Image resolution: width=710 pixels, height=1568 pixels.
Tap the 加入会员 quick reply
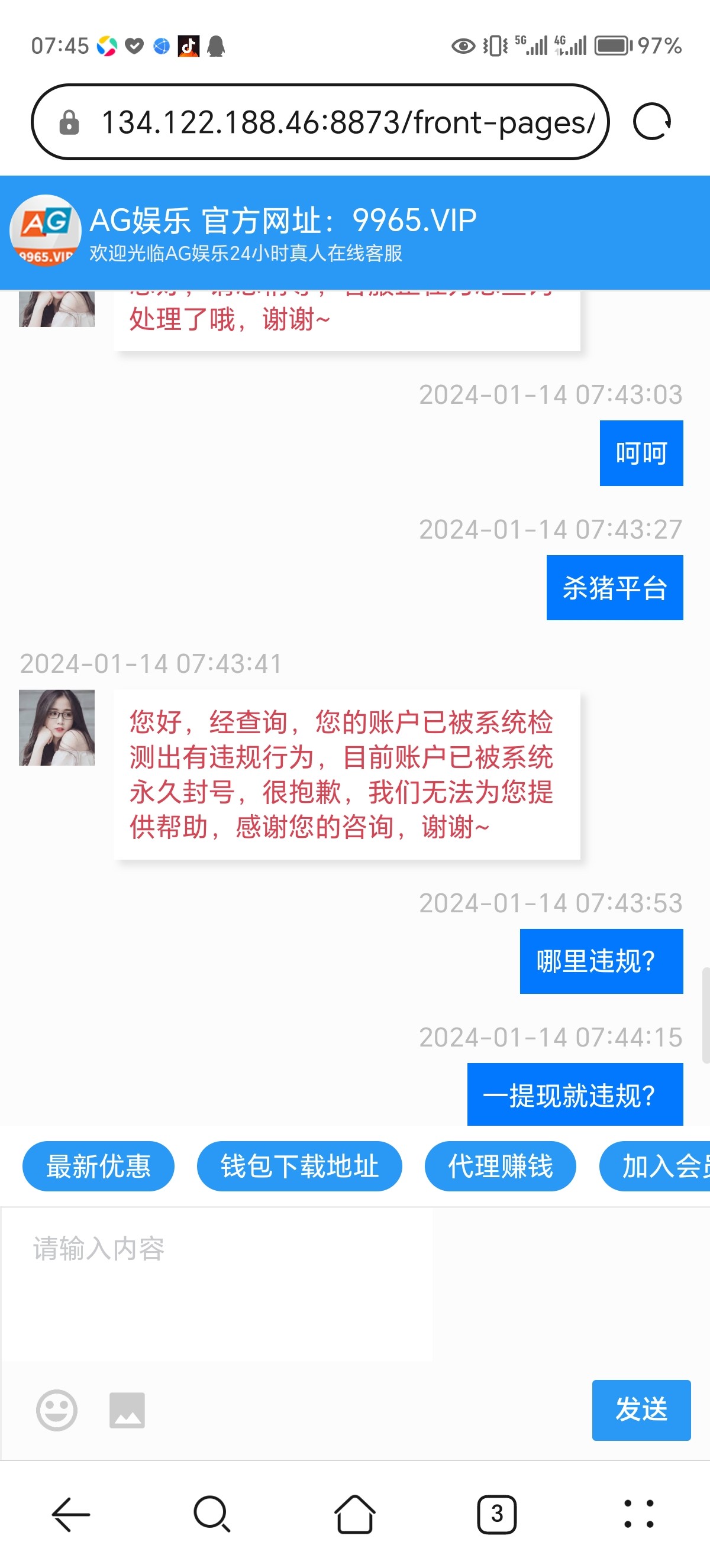pyautogui.click(x=664, y=1167)
